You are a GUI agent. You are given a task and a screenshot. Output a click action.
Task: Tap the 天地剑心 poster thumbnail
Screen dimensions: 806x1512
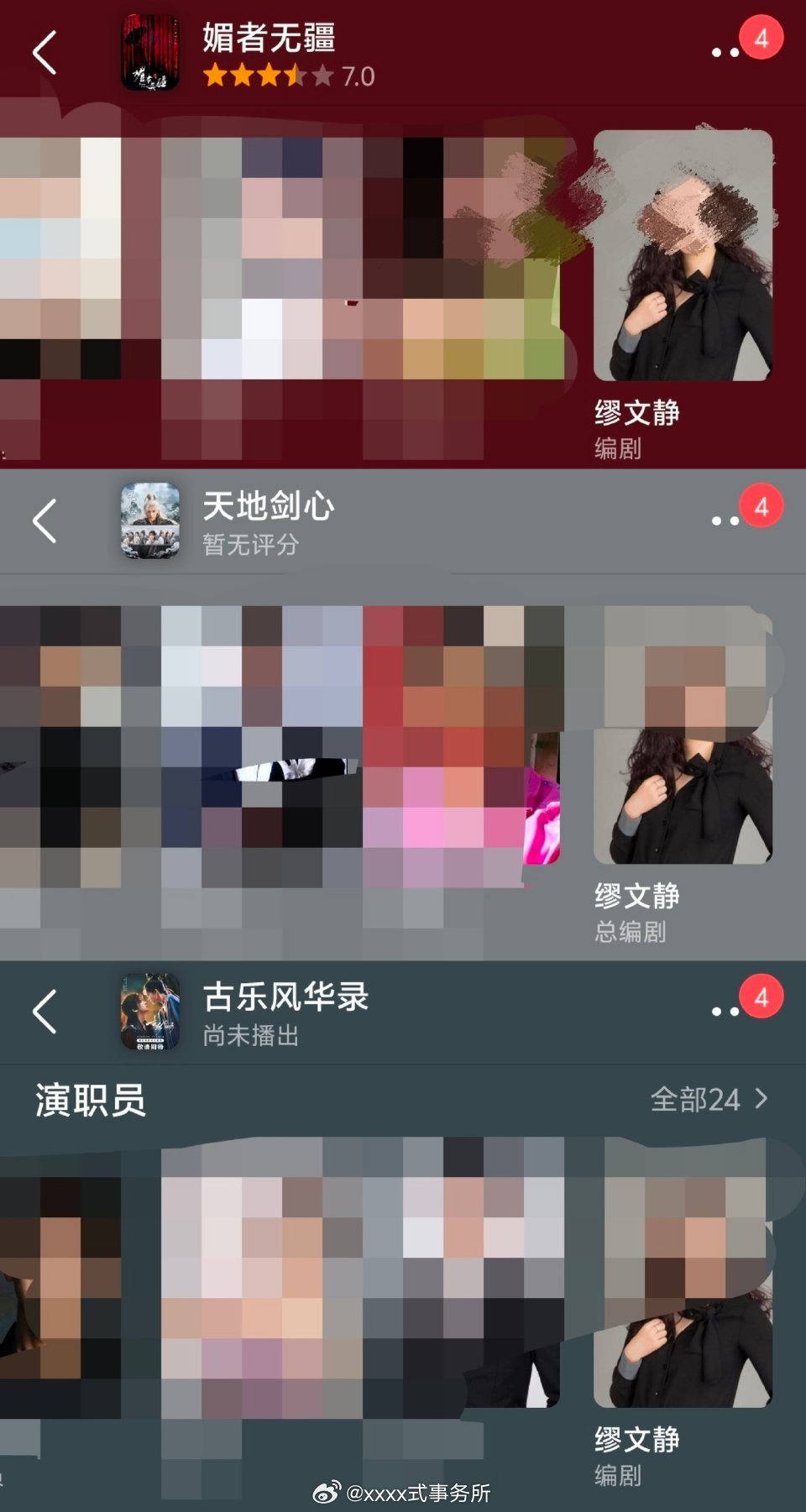click(151, 521)
